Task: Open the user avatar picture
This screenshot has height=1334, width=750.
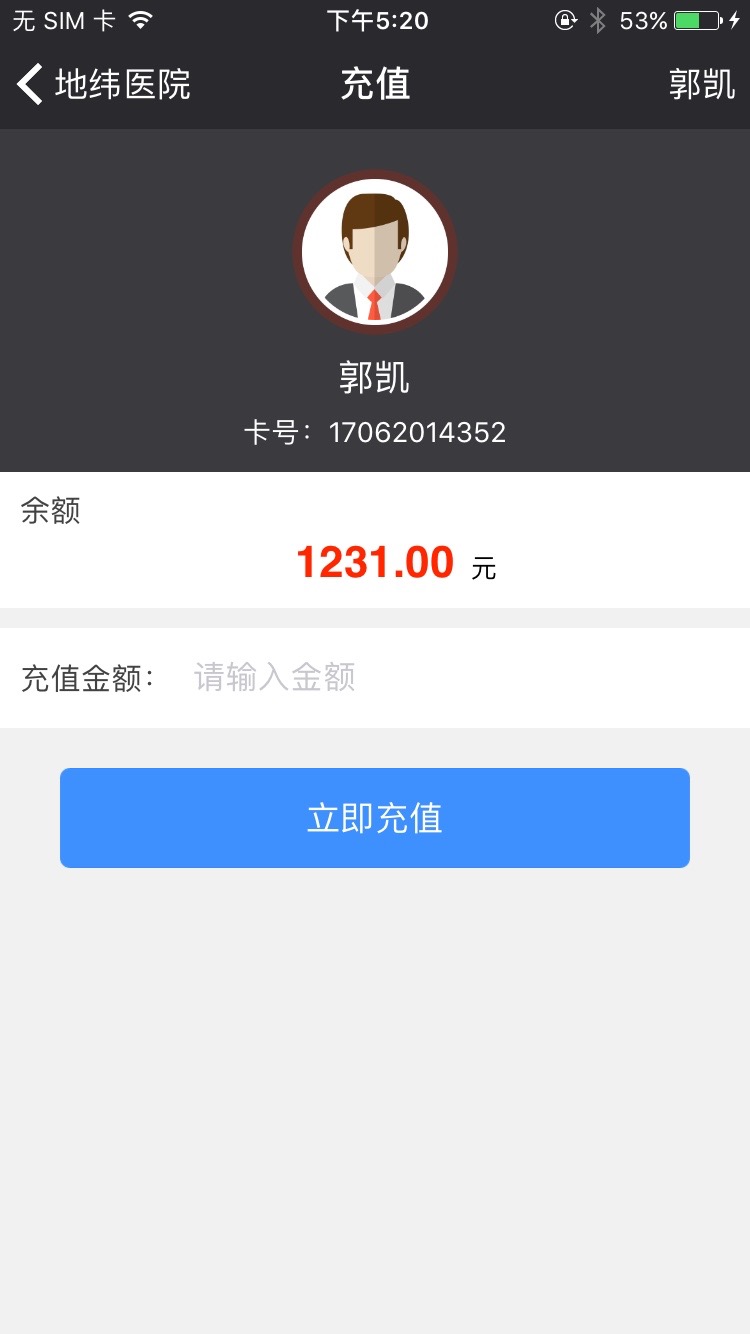Action: pyautogui.click(x=375, y=251)
